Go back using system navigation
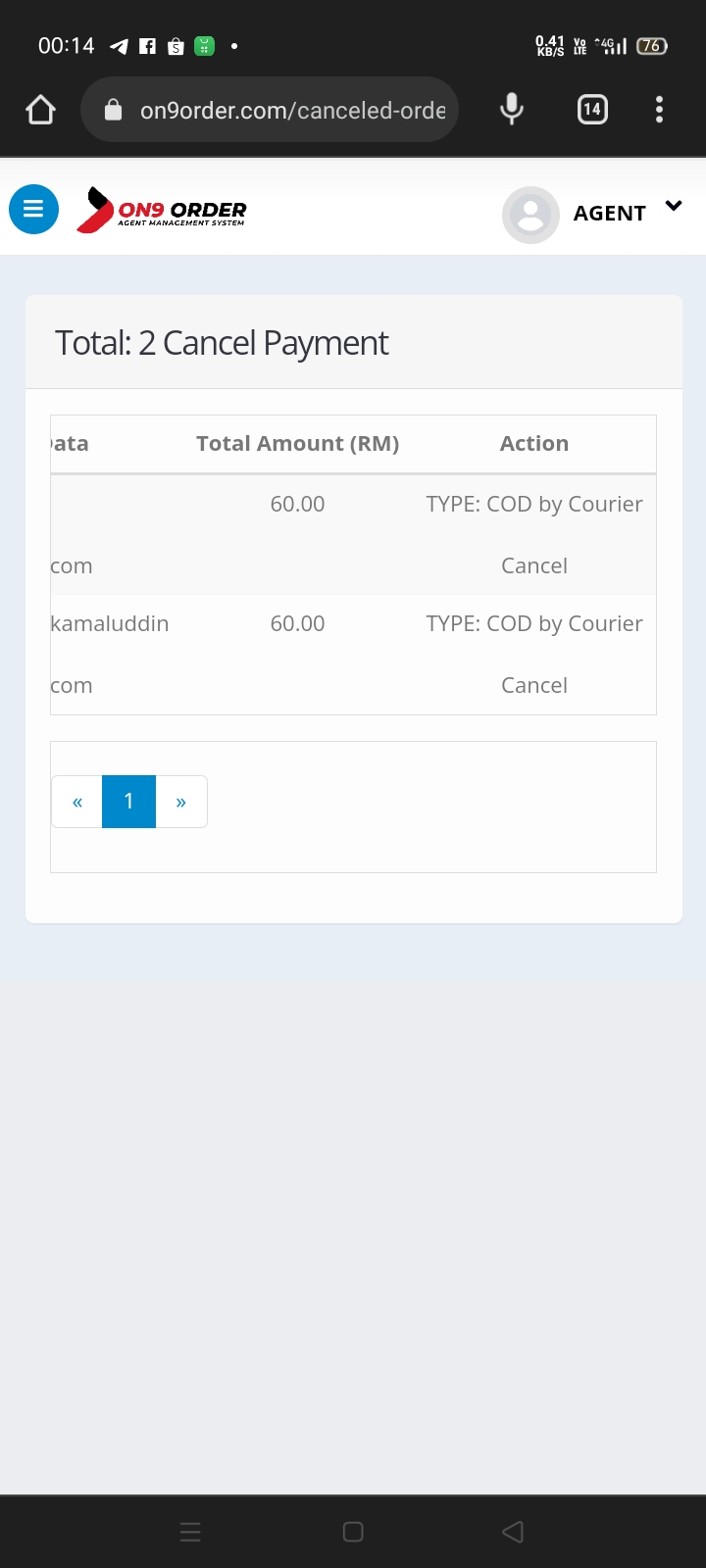Screen dimensions: 706x1568 513,1532
